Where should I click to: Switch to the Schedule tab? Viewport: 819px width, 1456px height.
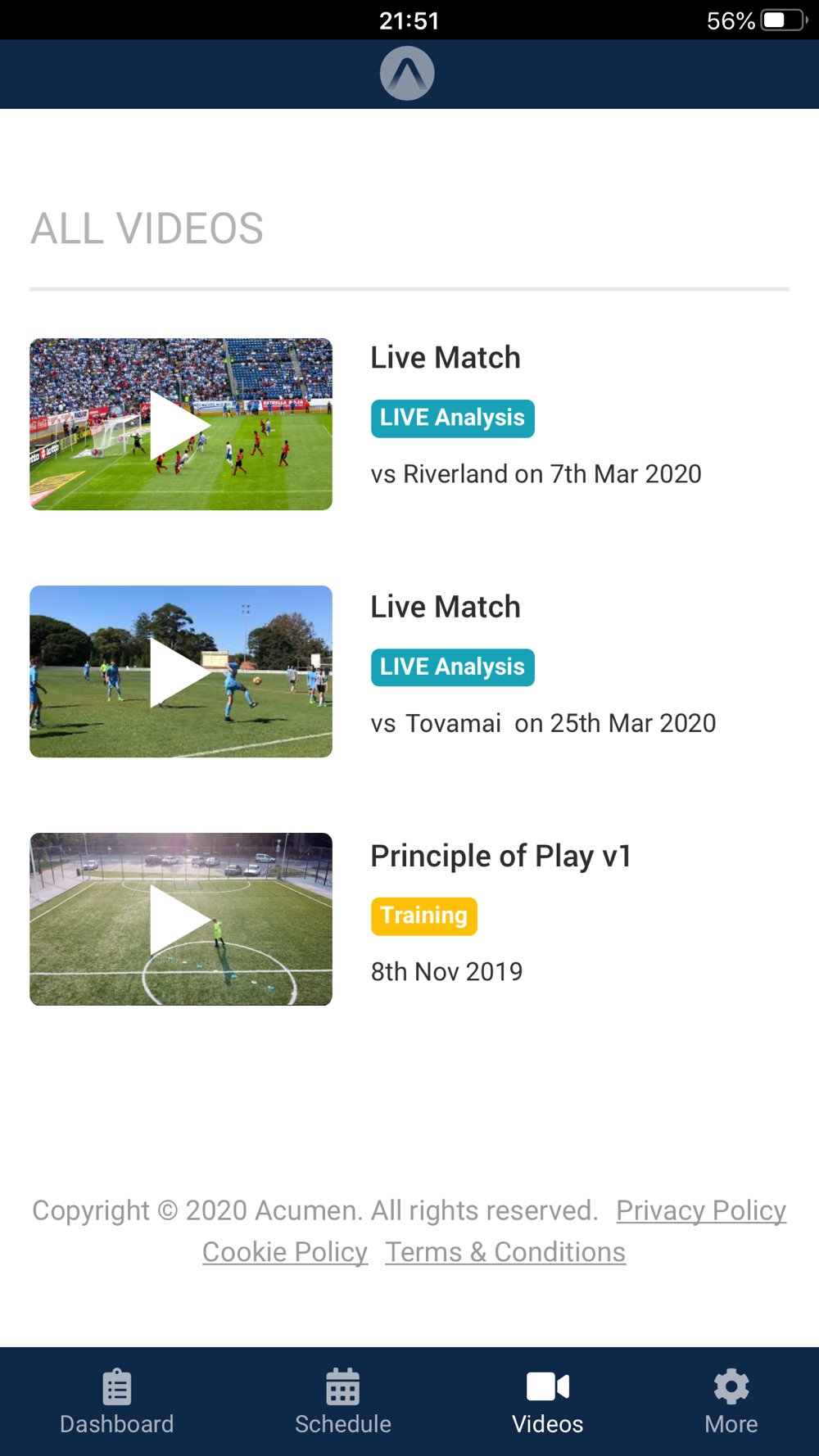coord(342,1401)
